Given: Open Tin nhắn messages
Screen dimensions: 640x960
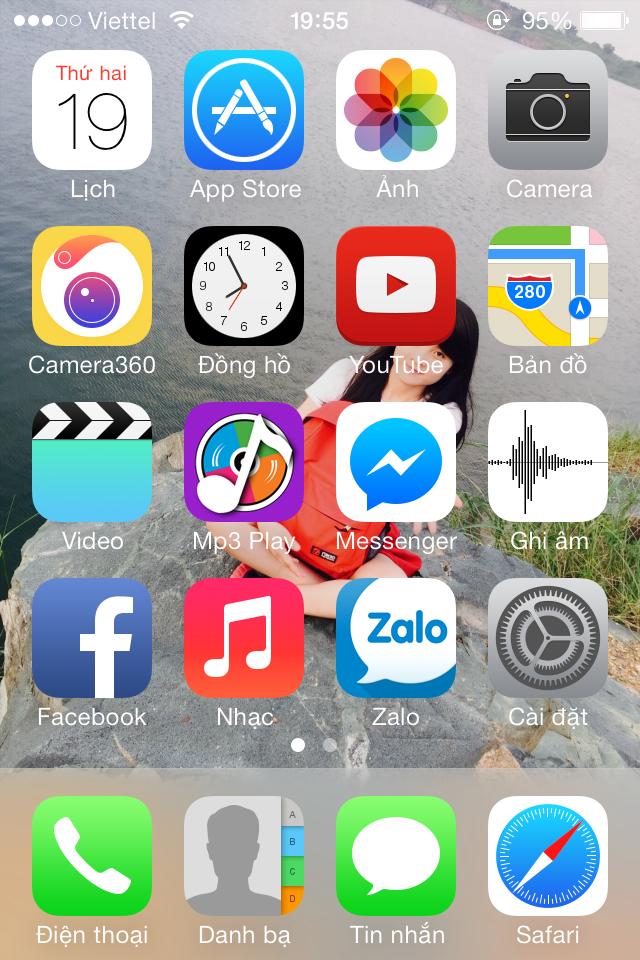Looking at the screenshot, I should (x=396, y=856).
